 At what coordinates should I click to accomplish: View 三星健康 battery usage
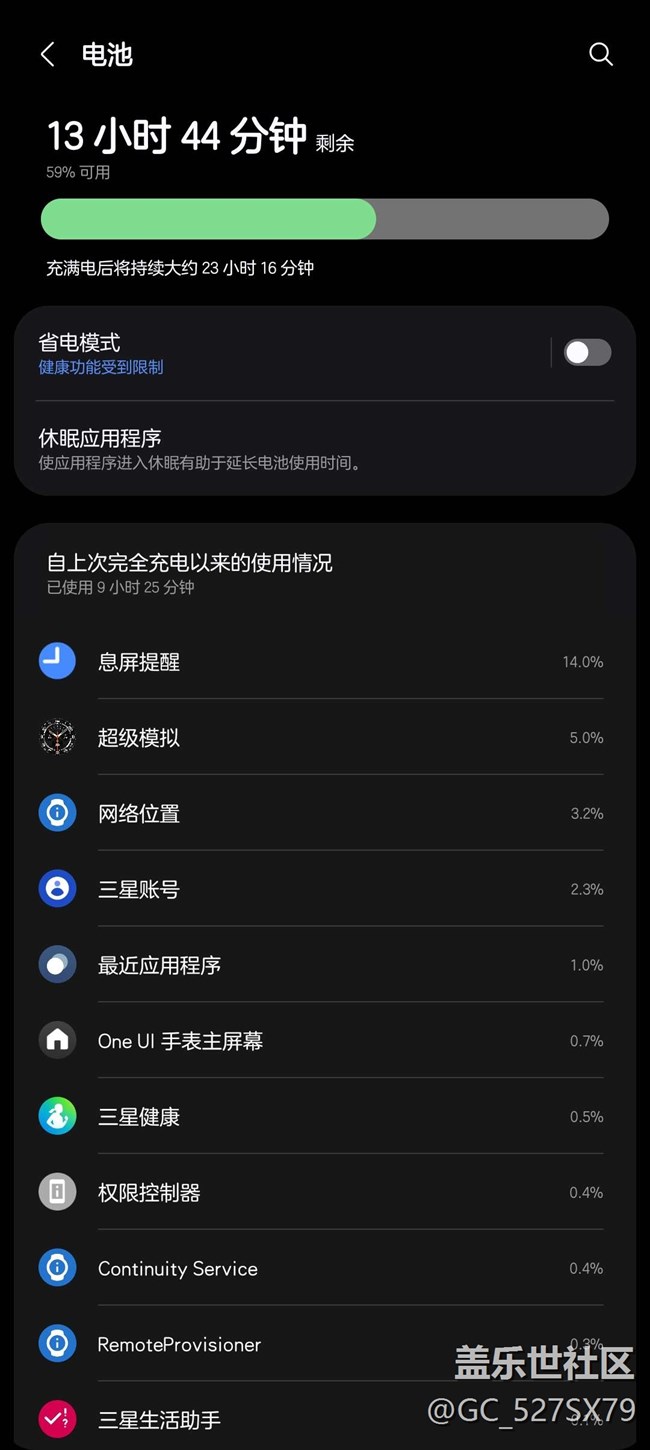tap(325, 1117)
